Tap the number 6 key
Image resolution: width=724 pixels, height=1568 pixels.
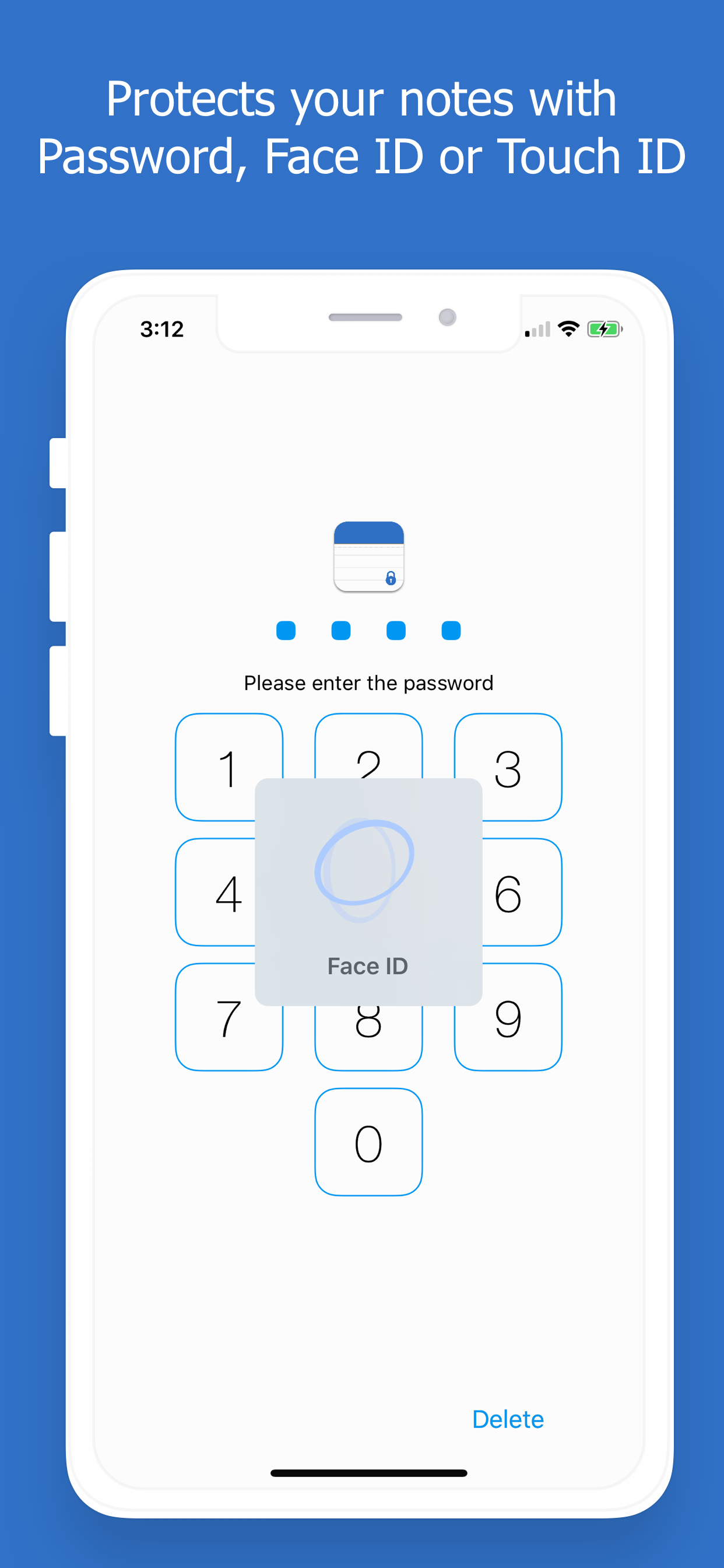tap(508, 892)
